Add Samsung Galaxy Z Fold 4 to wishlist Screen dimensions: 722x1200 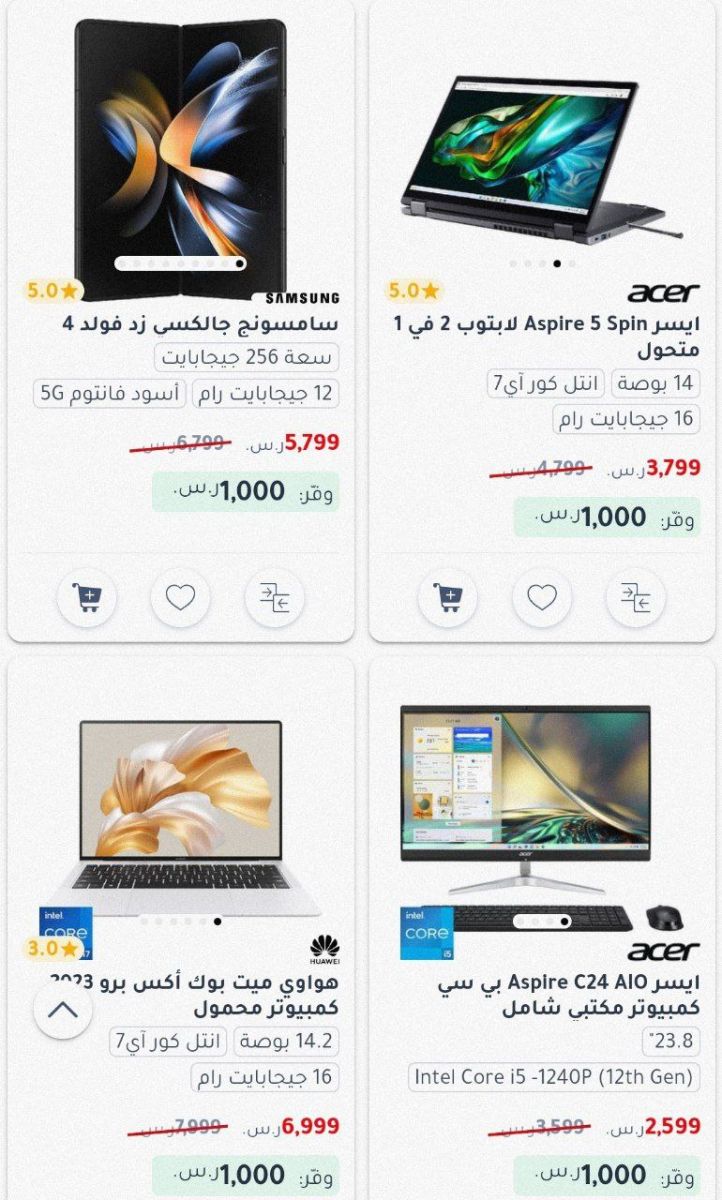tap(180, 598)
